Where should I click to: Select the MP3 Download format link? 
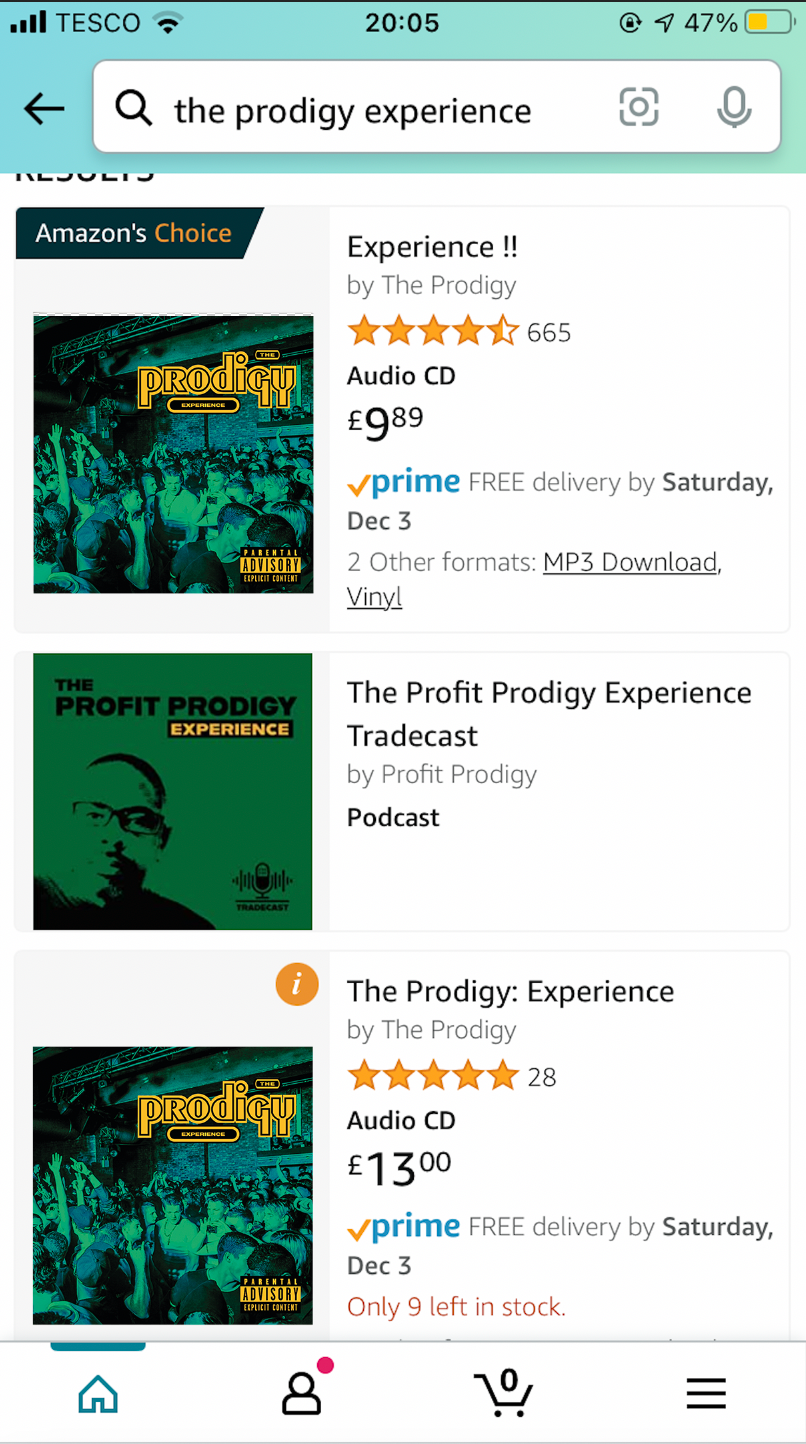pyautogui.click(x=631, y=562)
